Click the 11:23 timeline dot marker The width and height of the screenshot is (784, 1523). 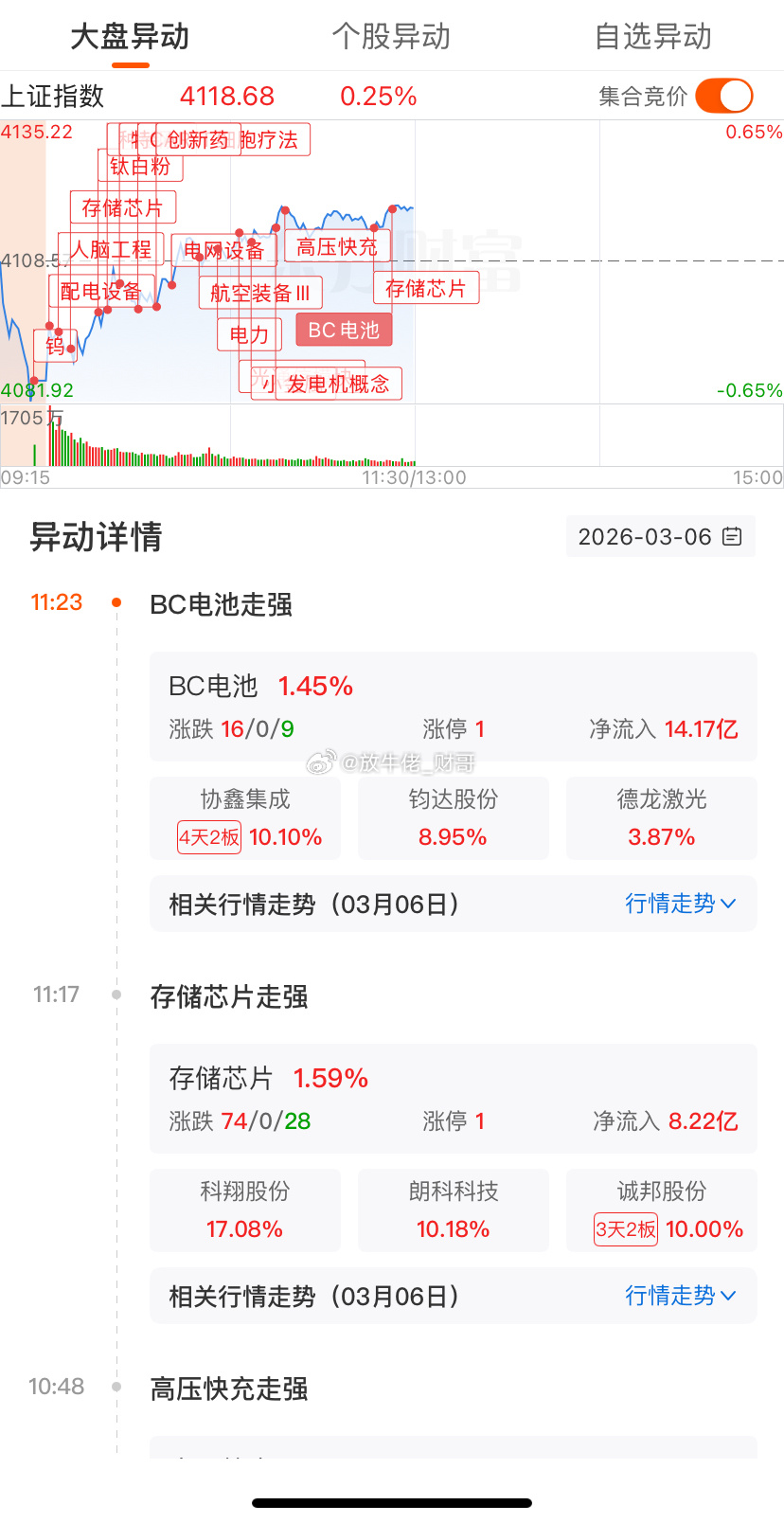[x=116, y=601]
